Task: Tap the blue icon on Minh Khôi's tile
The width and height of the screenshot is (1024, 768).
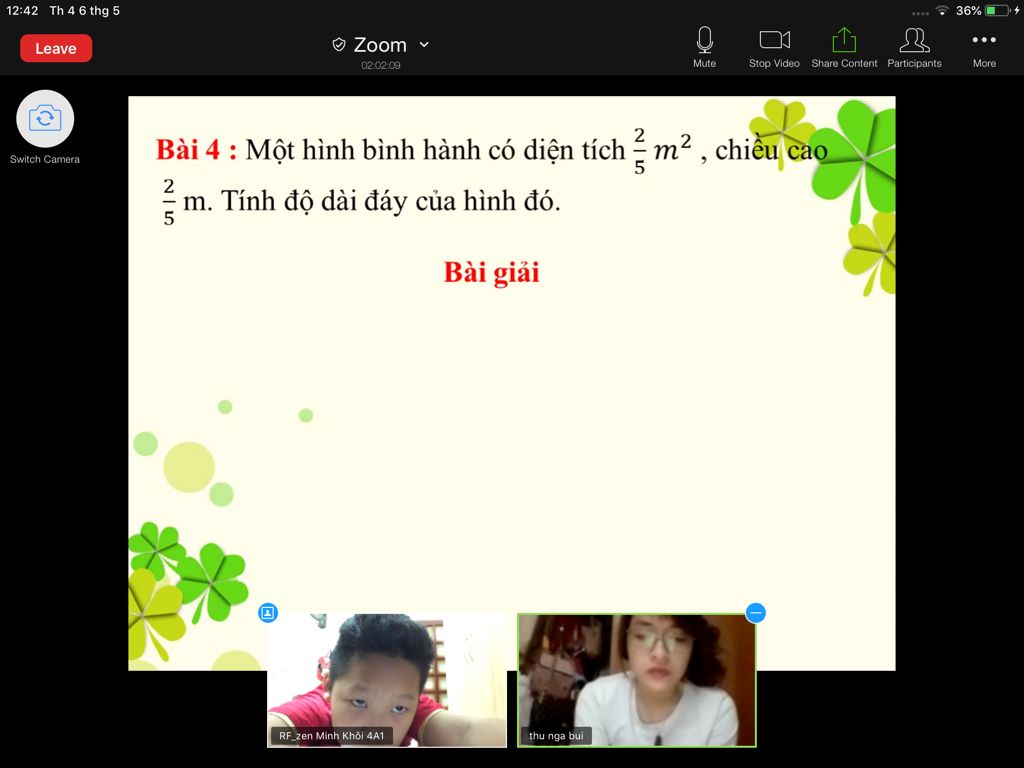Action: (x=268, y=612)
